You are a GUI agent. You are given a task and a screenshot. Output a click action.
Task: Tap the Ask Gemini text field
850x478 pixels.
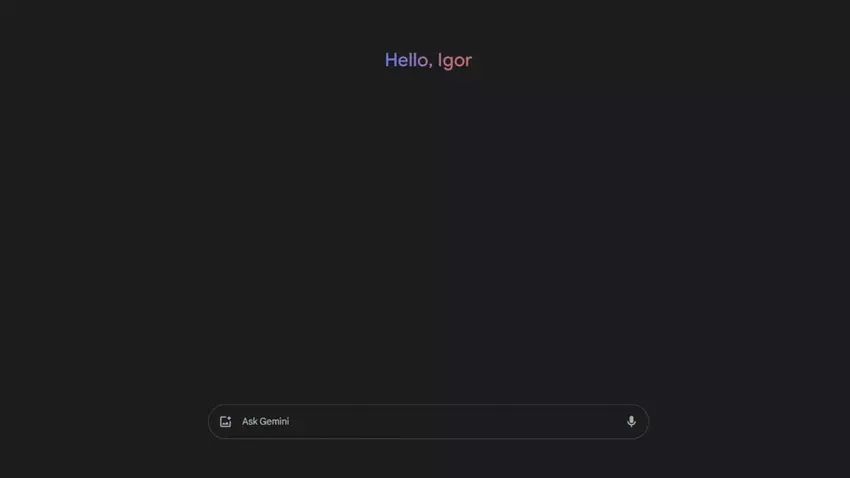(420, 422)
